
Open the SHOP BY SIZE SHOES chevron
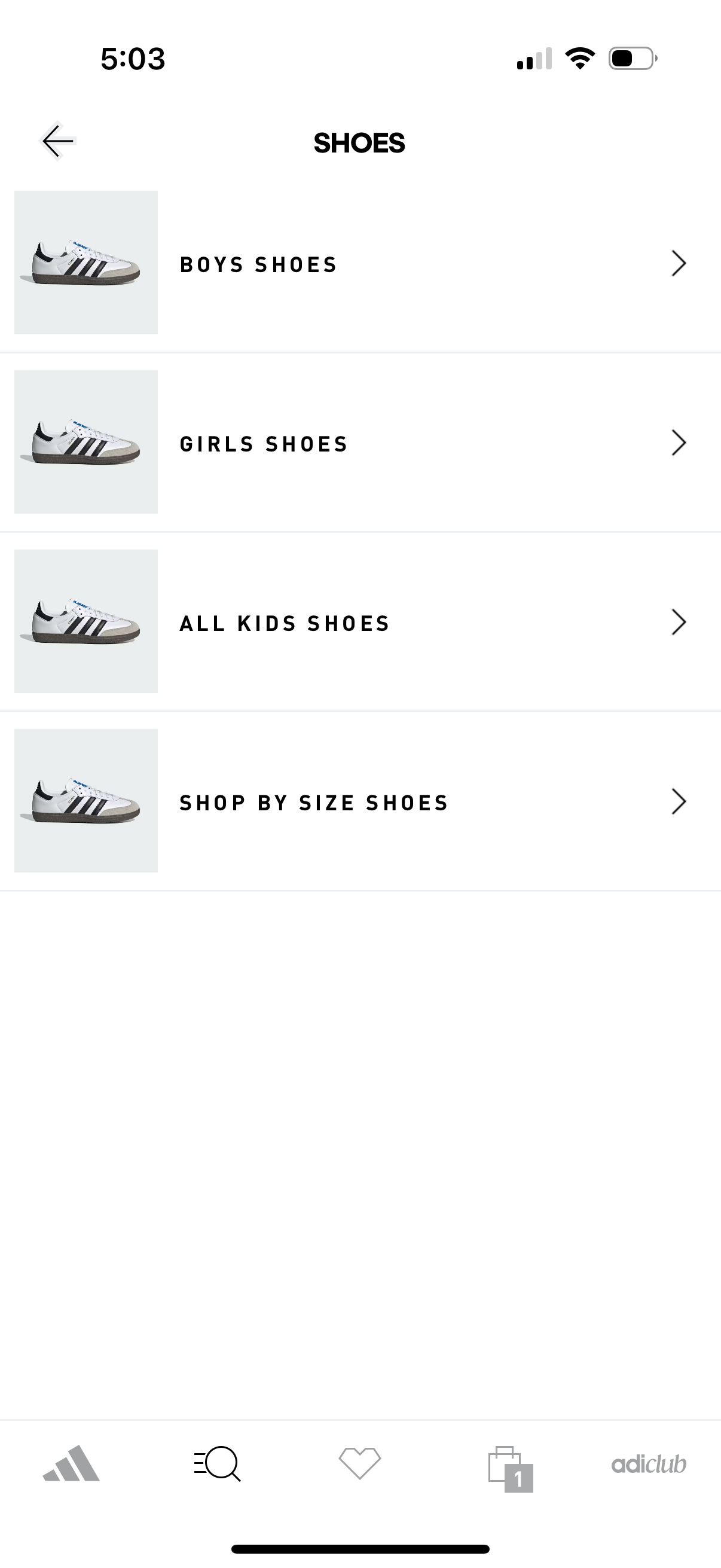click(680, 802)
